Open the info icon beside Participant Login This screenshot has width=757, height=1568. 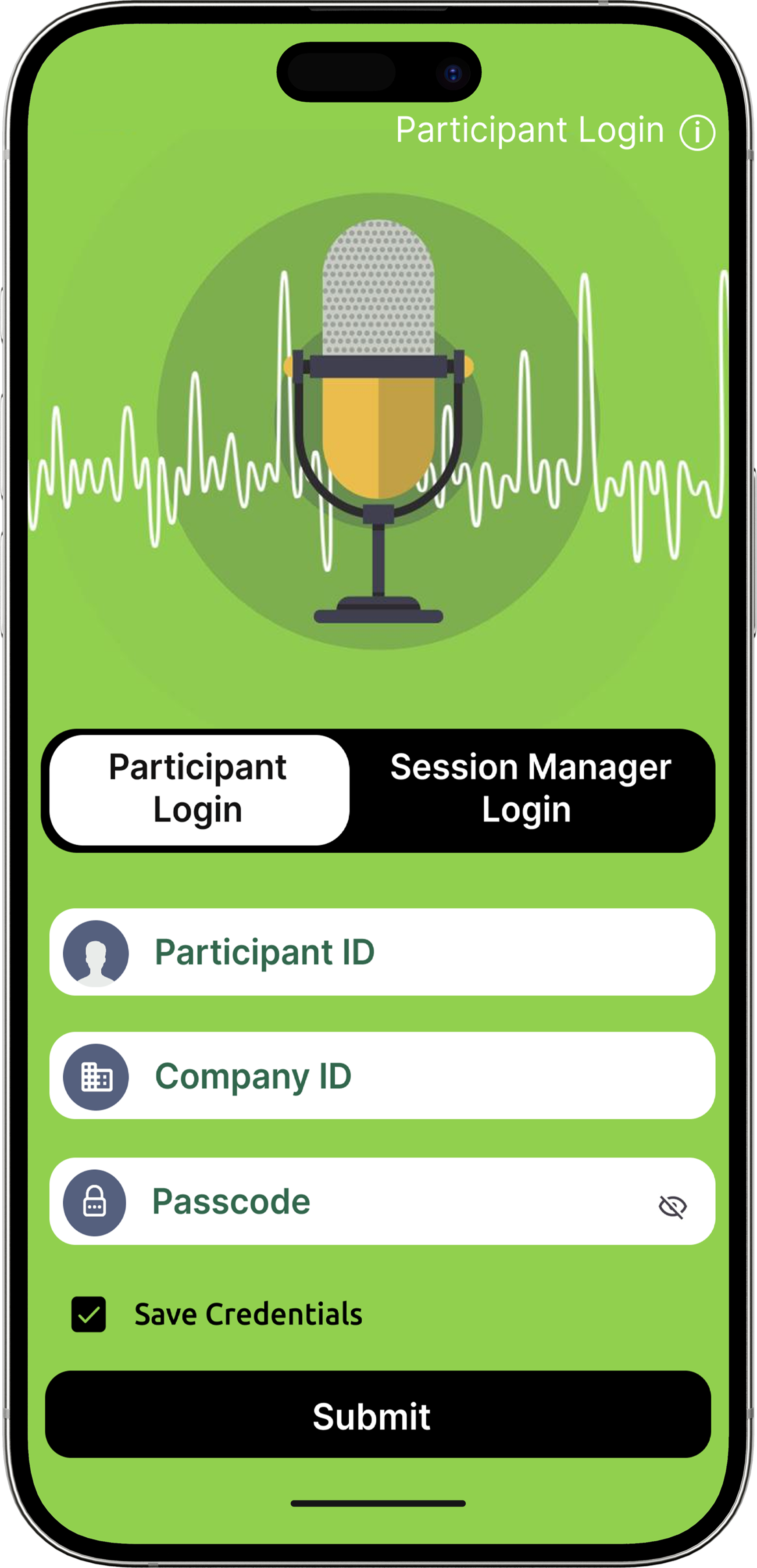click(697, 132)
